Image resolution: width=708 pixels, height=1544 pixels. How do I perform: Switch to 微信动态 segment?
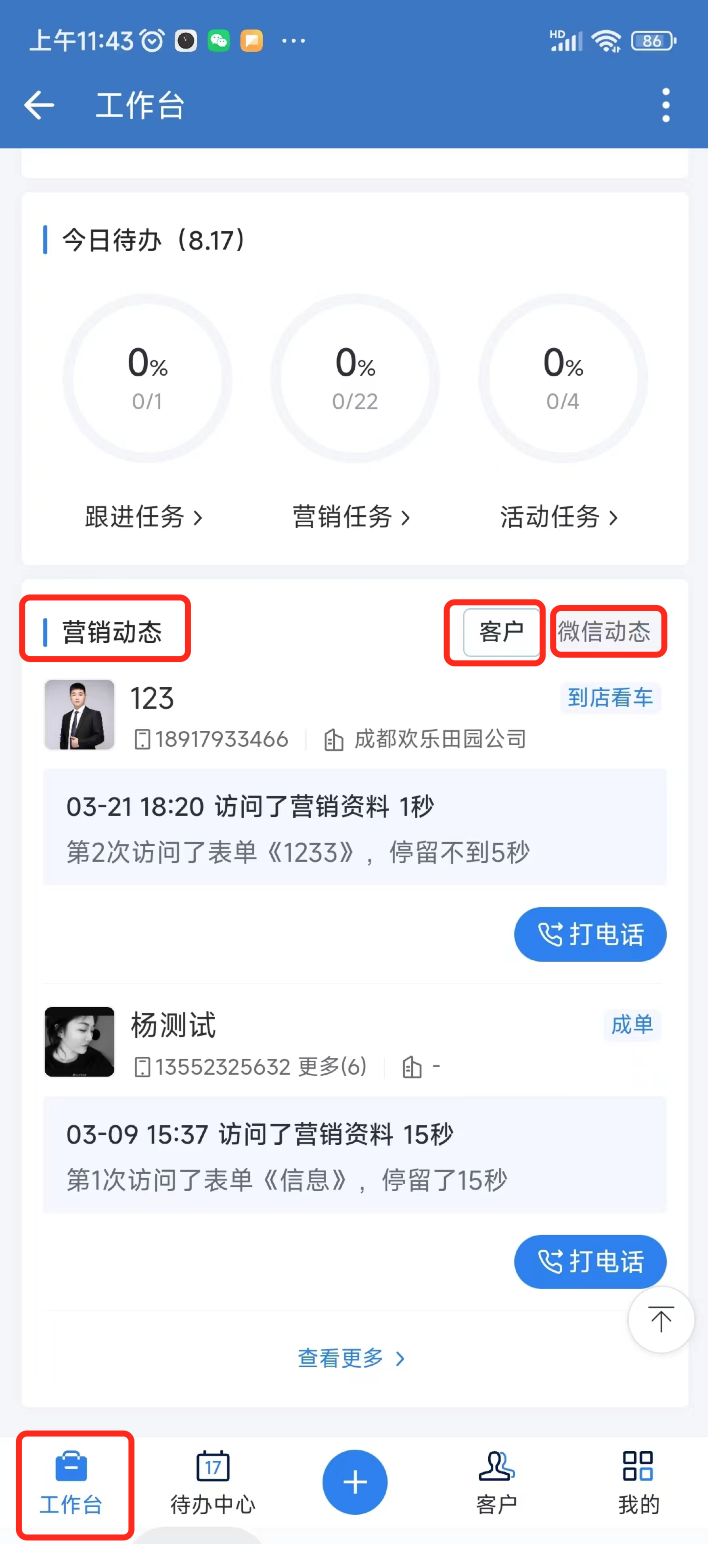(x=604, y=632)
